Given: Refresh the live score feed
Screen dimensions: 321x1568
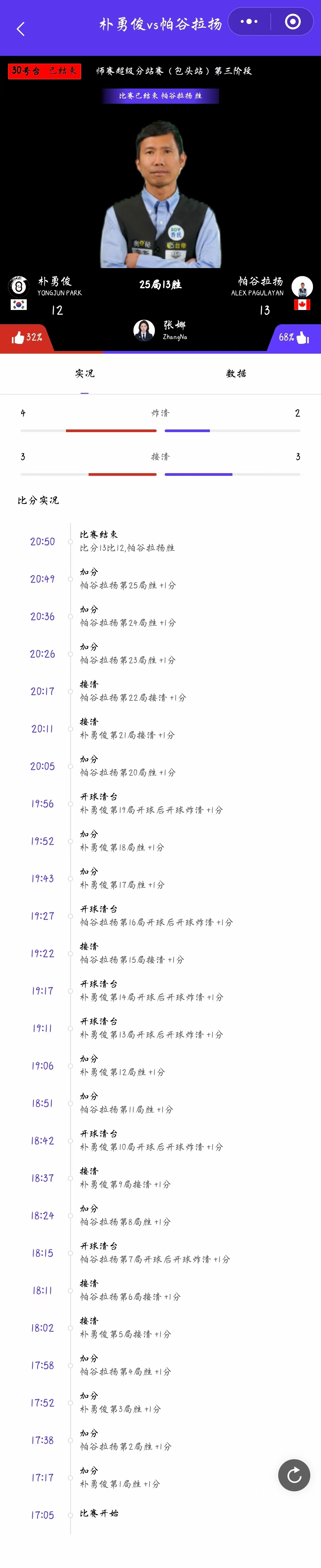Looking at the screenshot, I should 294,1475.
